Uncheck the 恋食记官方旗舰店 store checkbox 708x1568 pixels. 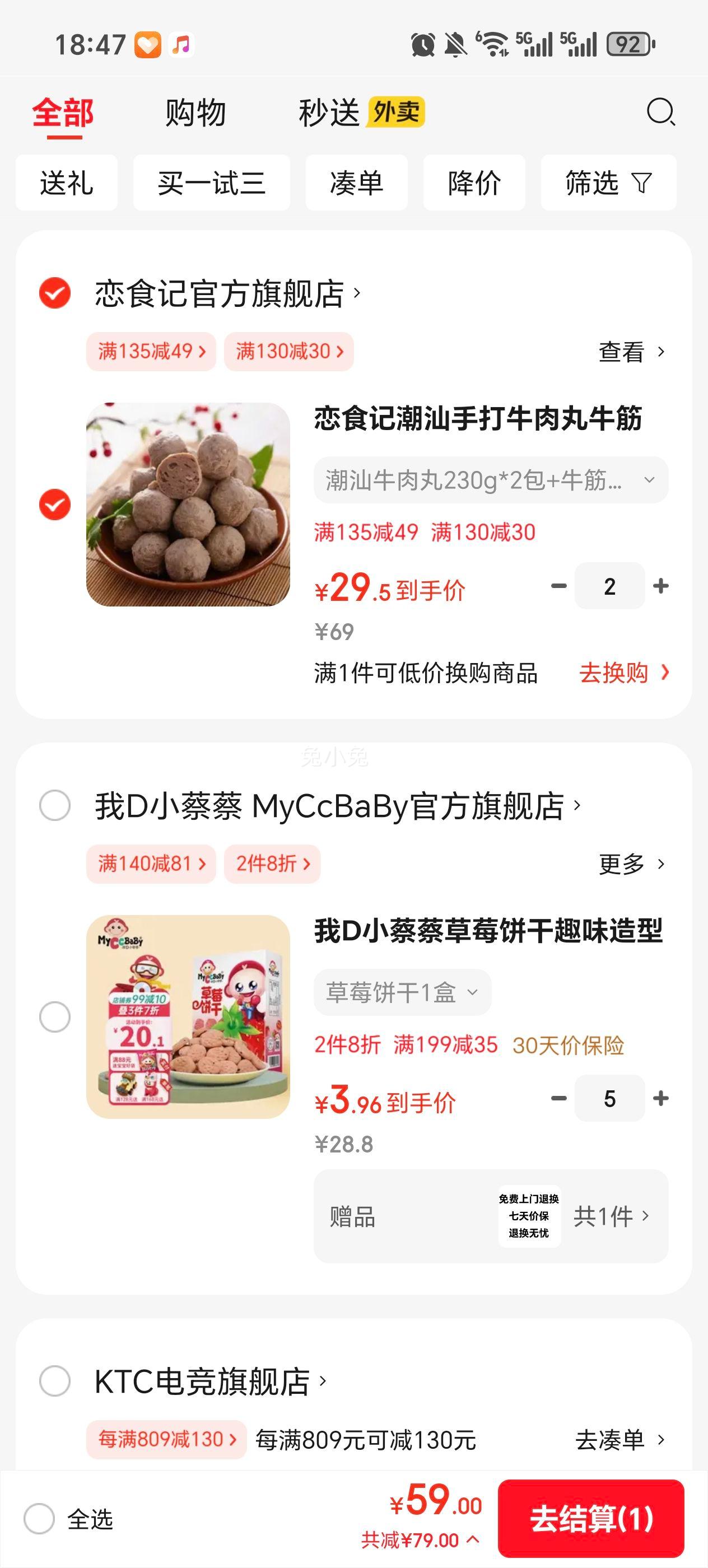[x=55, y=293]
